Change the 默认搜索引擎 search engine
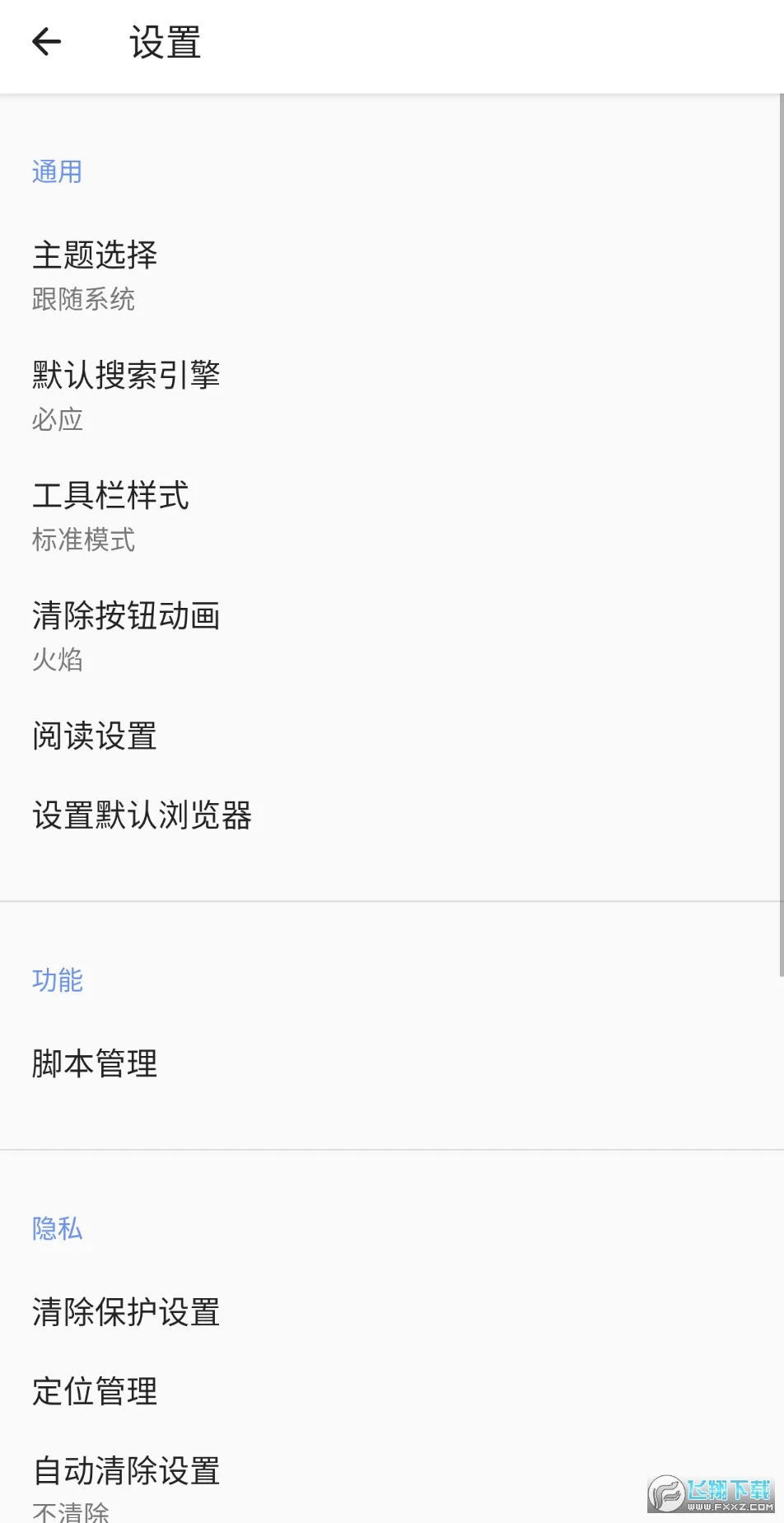Viewport: 784px width, 1523px height. pos(126,376)
